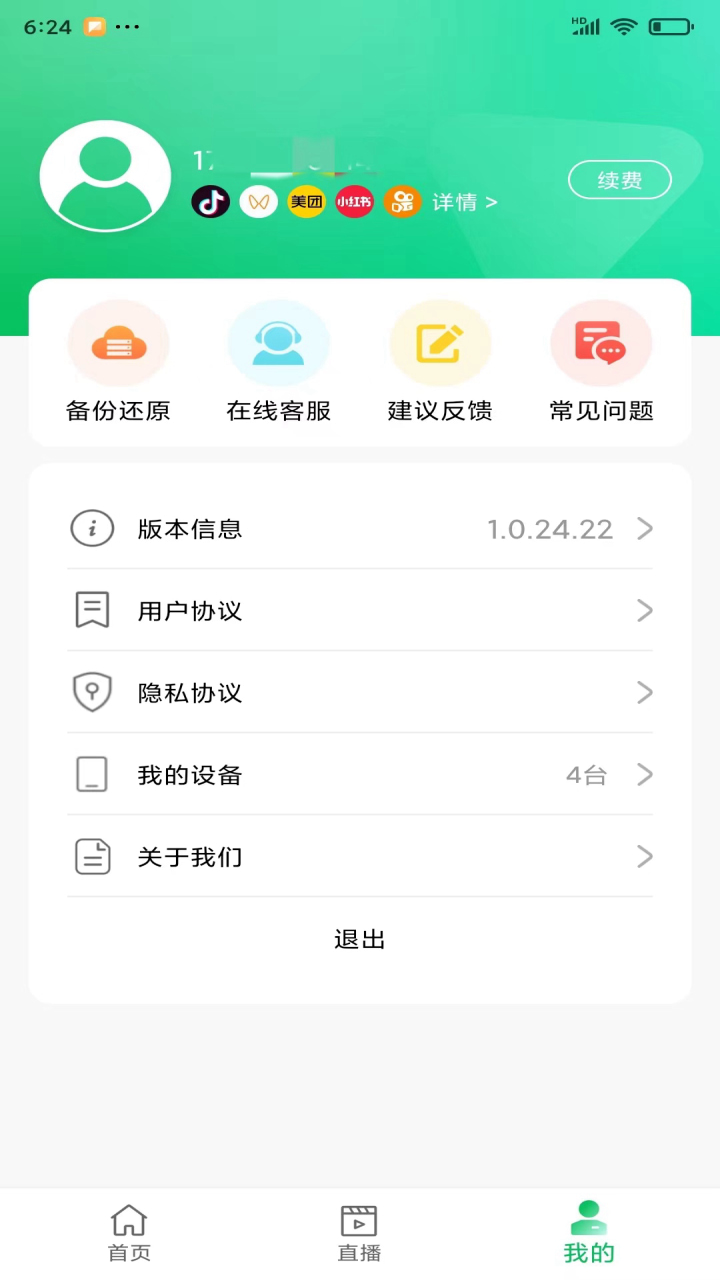Click the 快手 Kuaishou platform icon

[402, 202]
